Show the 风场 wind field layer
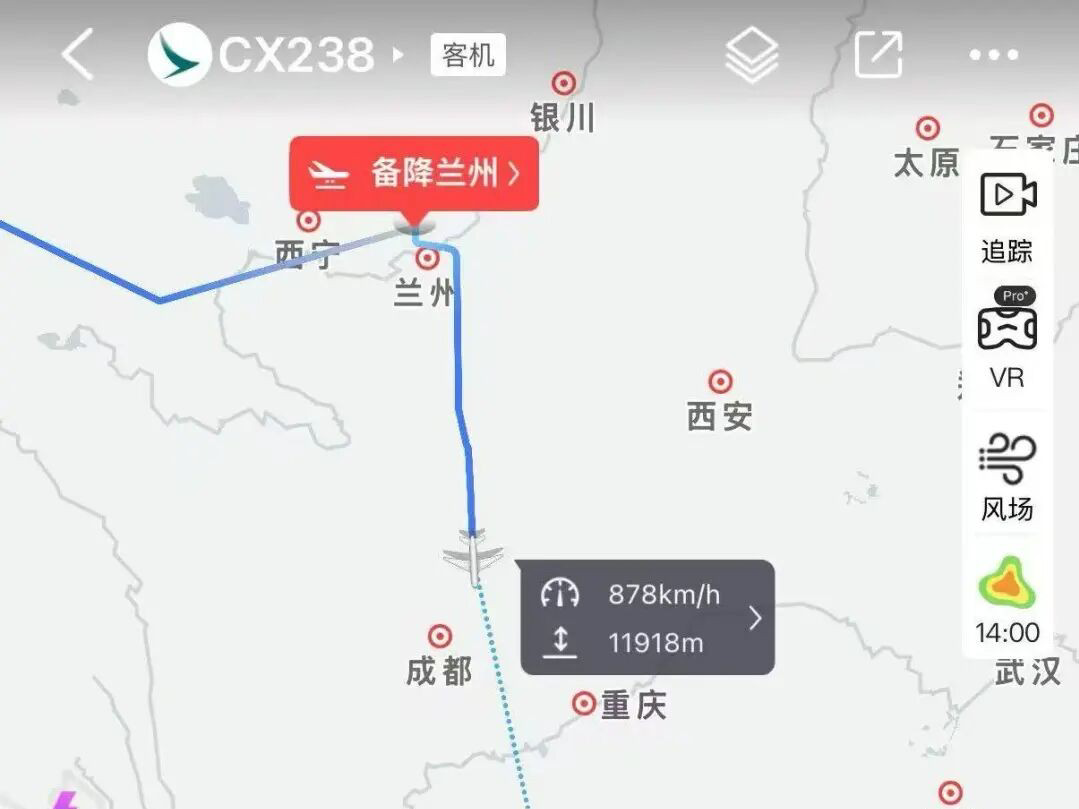1079x809 pixels. tap(1007, 477)
